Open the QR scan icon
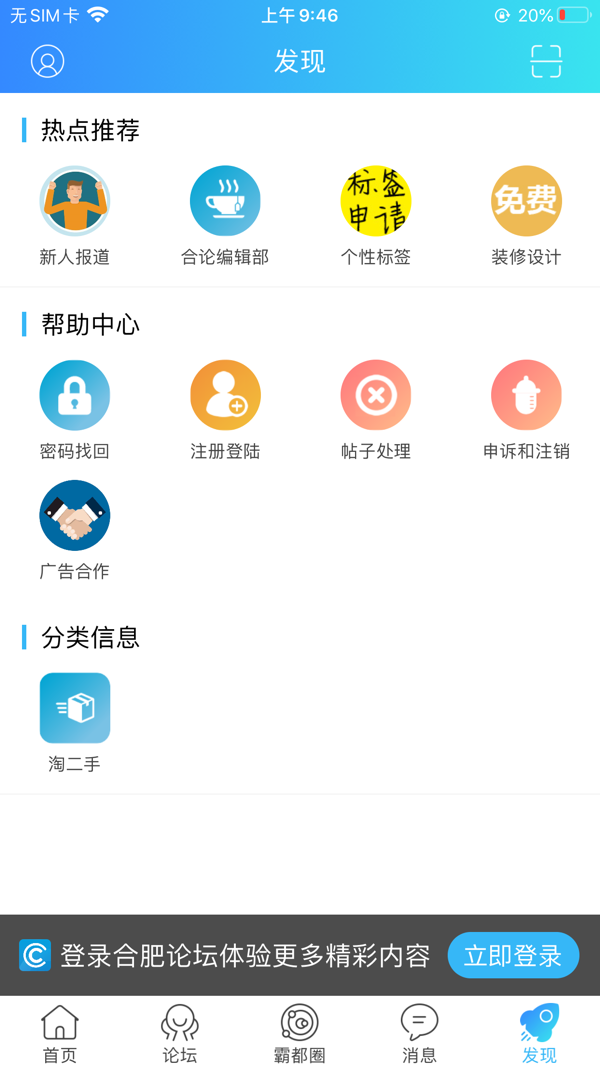 [x=546, y=61]
